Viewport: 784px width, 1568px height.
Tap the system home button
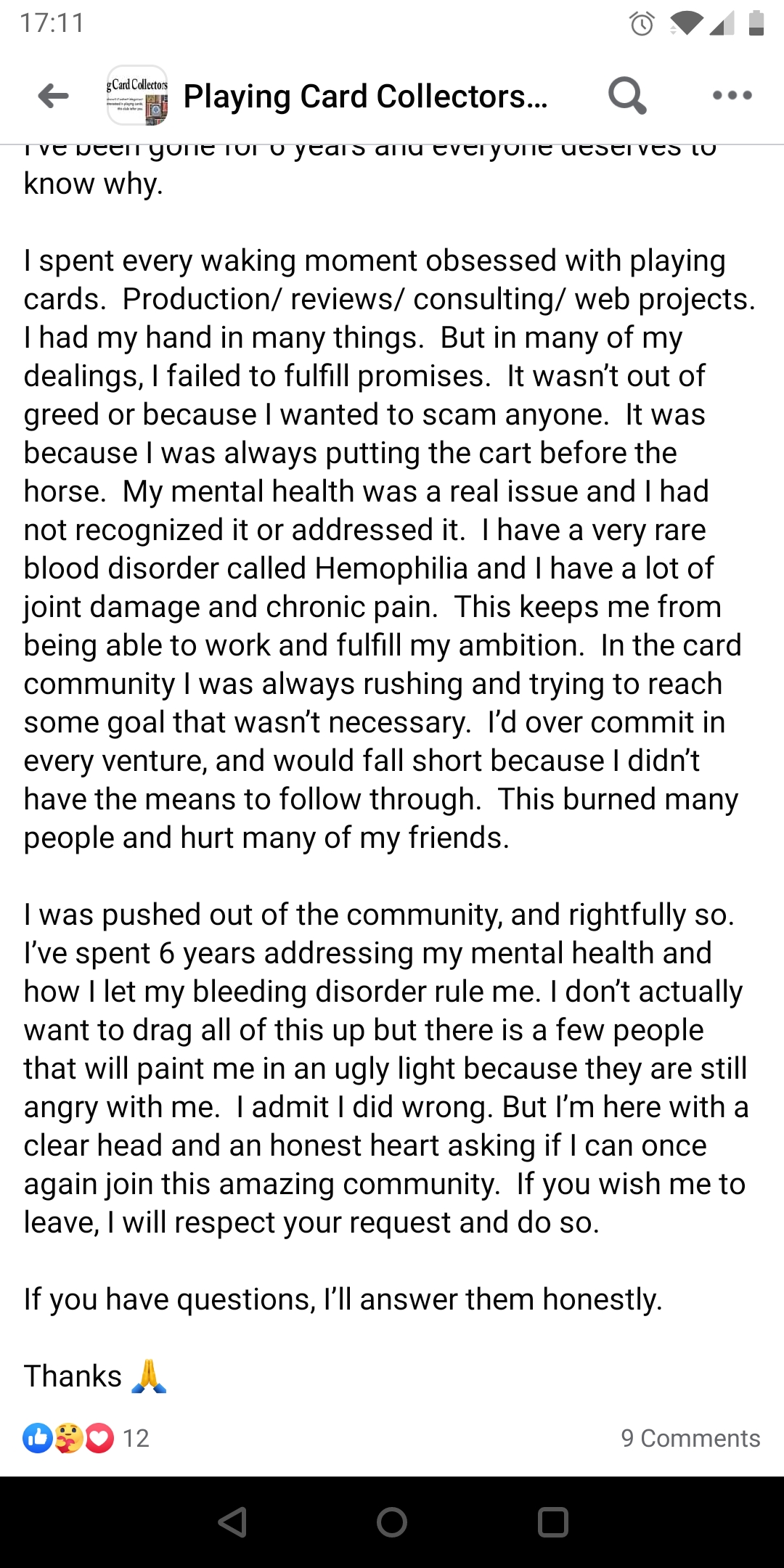392,1522
